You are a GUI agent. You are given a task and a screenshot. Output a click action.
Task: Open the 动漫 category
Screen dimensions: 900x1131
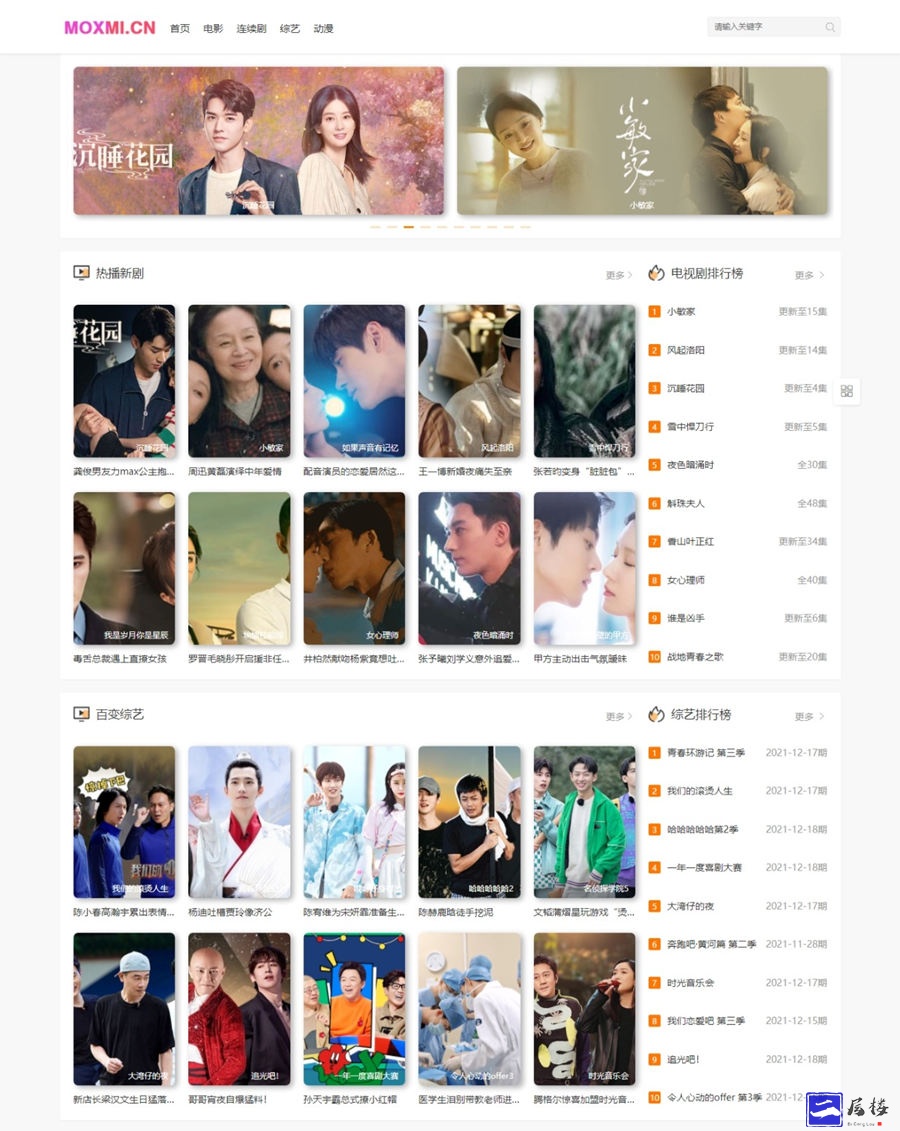(x=323, y=29)
